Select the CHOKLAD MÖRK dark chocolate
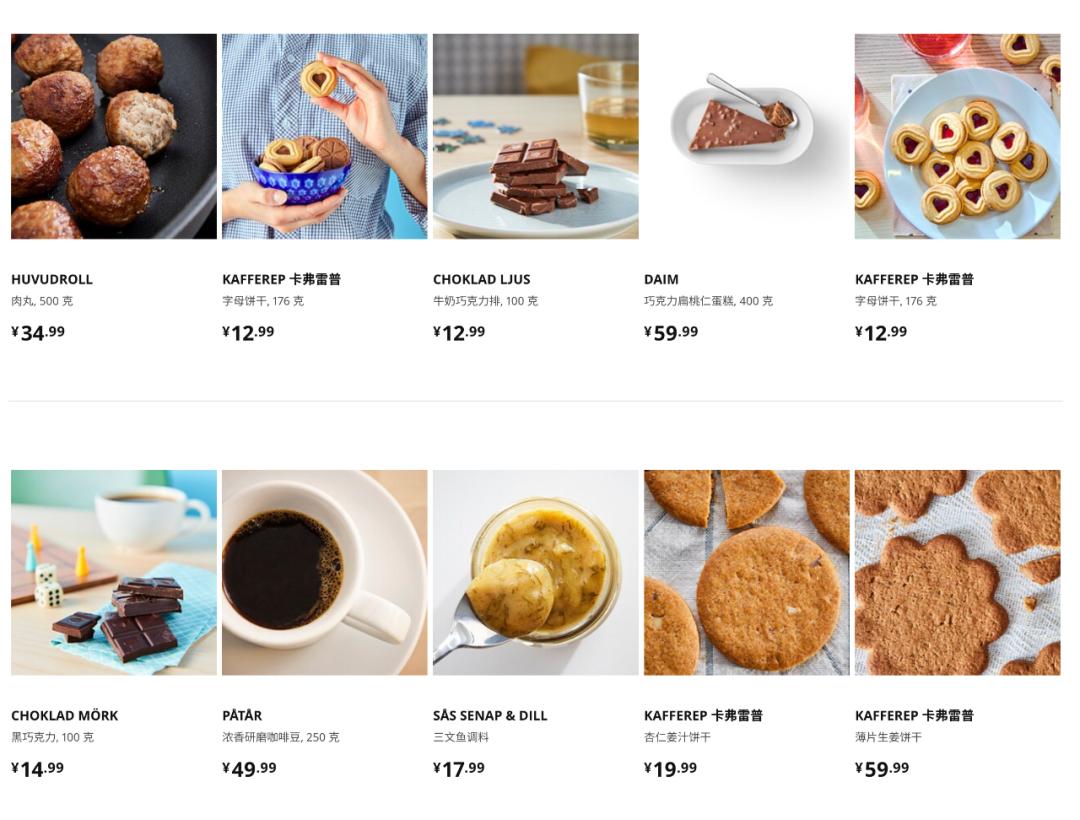 [113, 573]
